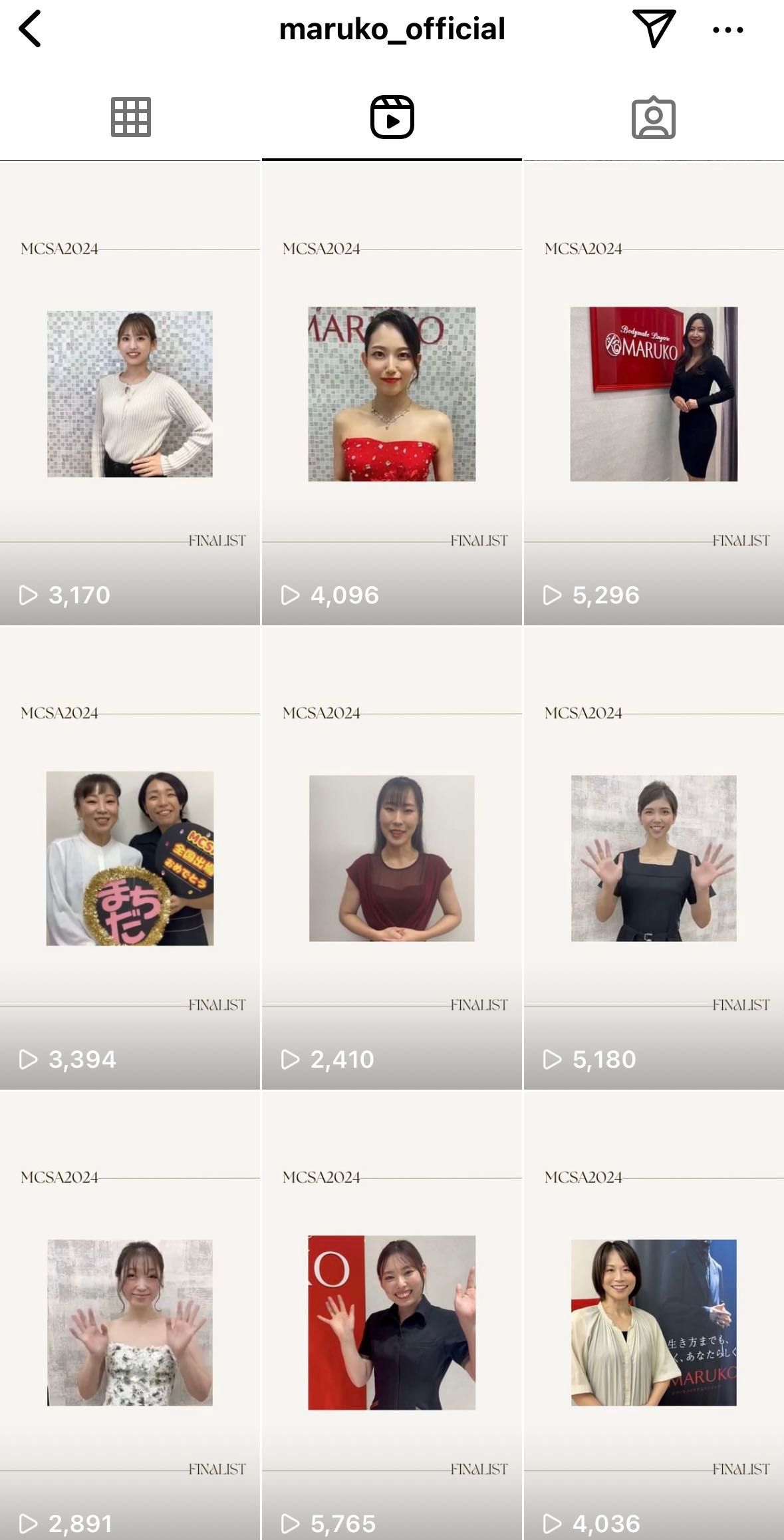Send the profile via the paper plane icon
The width and height of the screenshot is (784, 1540).
(x=654, y=29)
